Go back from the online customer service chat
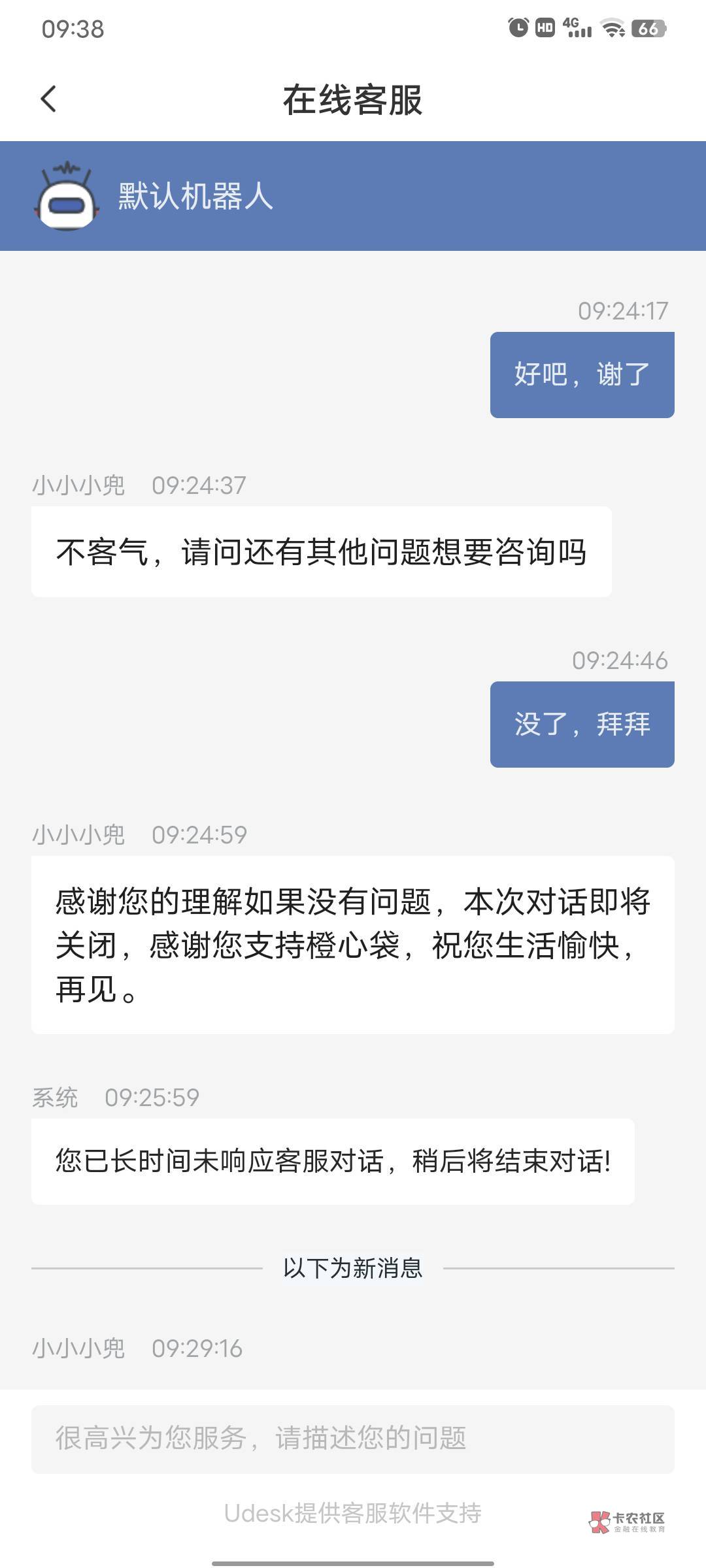This screenshot has width=706, height=1568. [48, 99]
